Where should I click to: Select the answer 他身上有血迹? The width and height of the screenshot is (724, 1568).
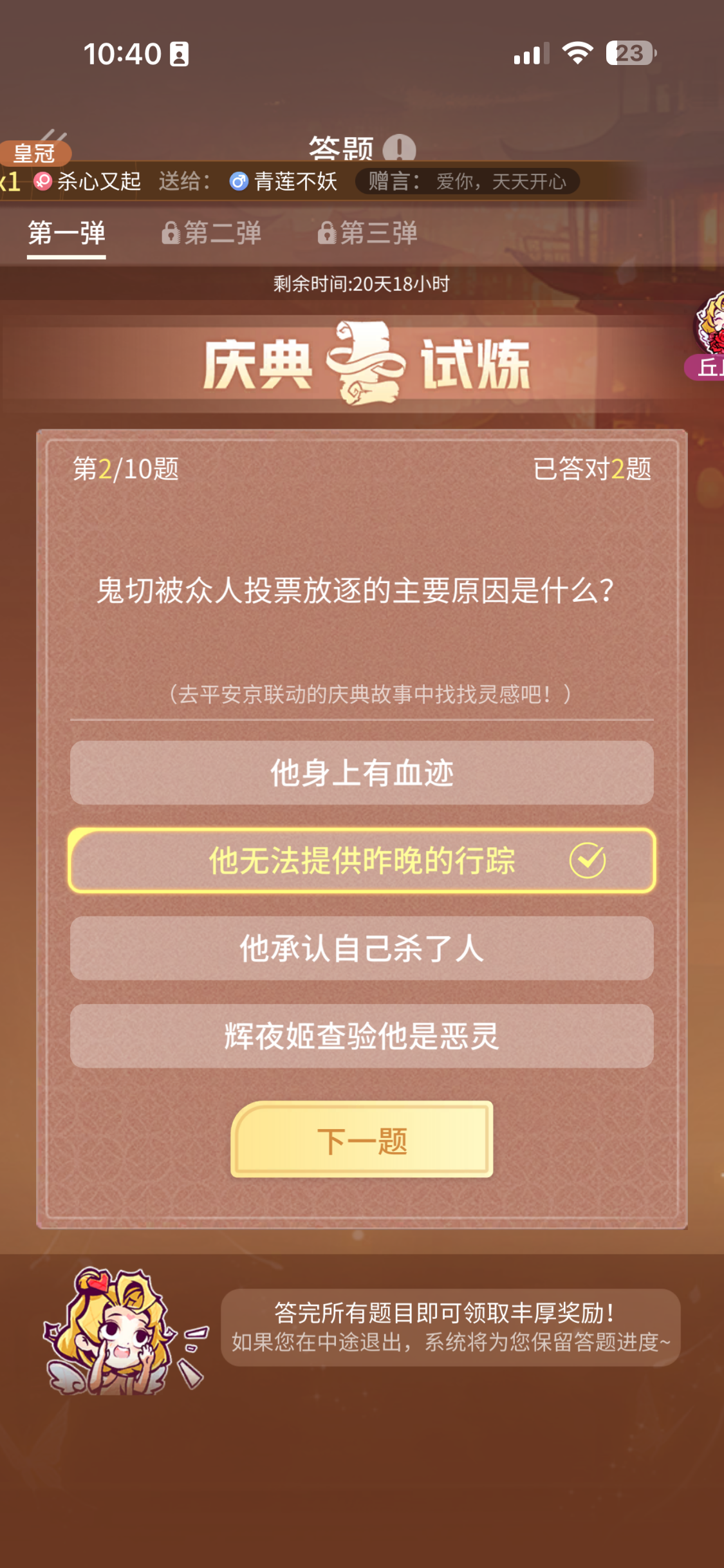tap(362, 773)
